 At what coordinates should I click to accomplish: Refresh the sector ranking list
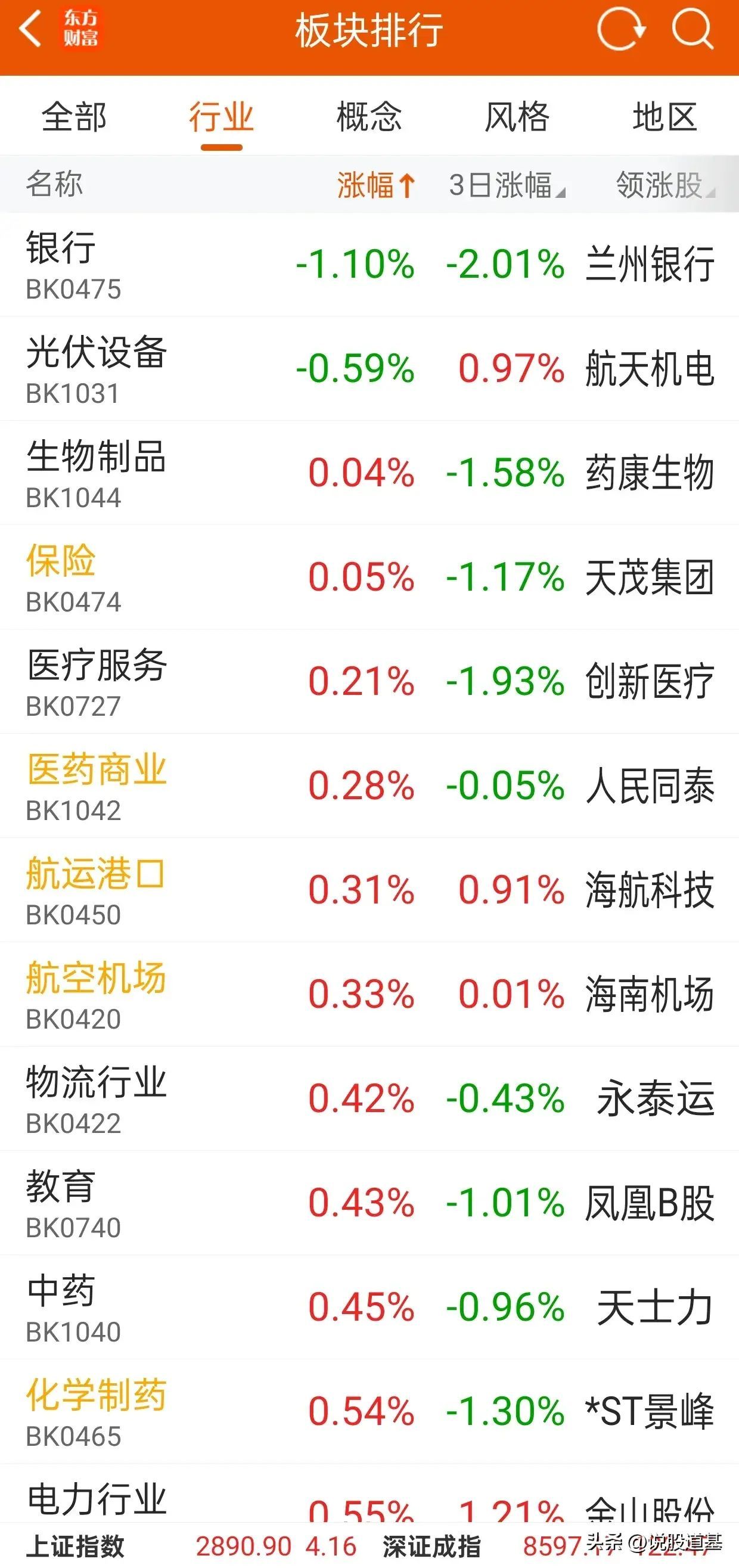coord(621,29)
